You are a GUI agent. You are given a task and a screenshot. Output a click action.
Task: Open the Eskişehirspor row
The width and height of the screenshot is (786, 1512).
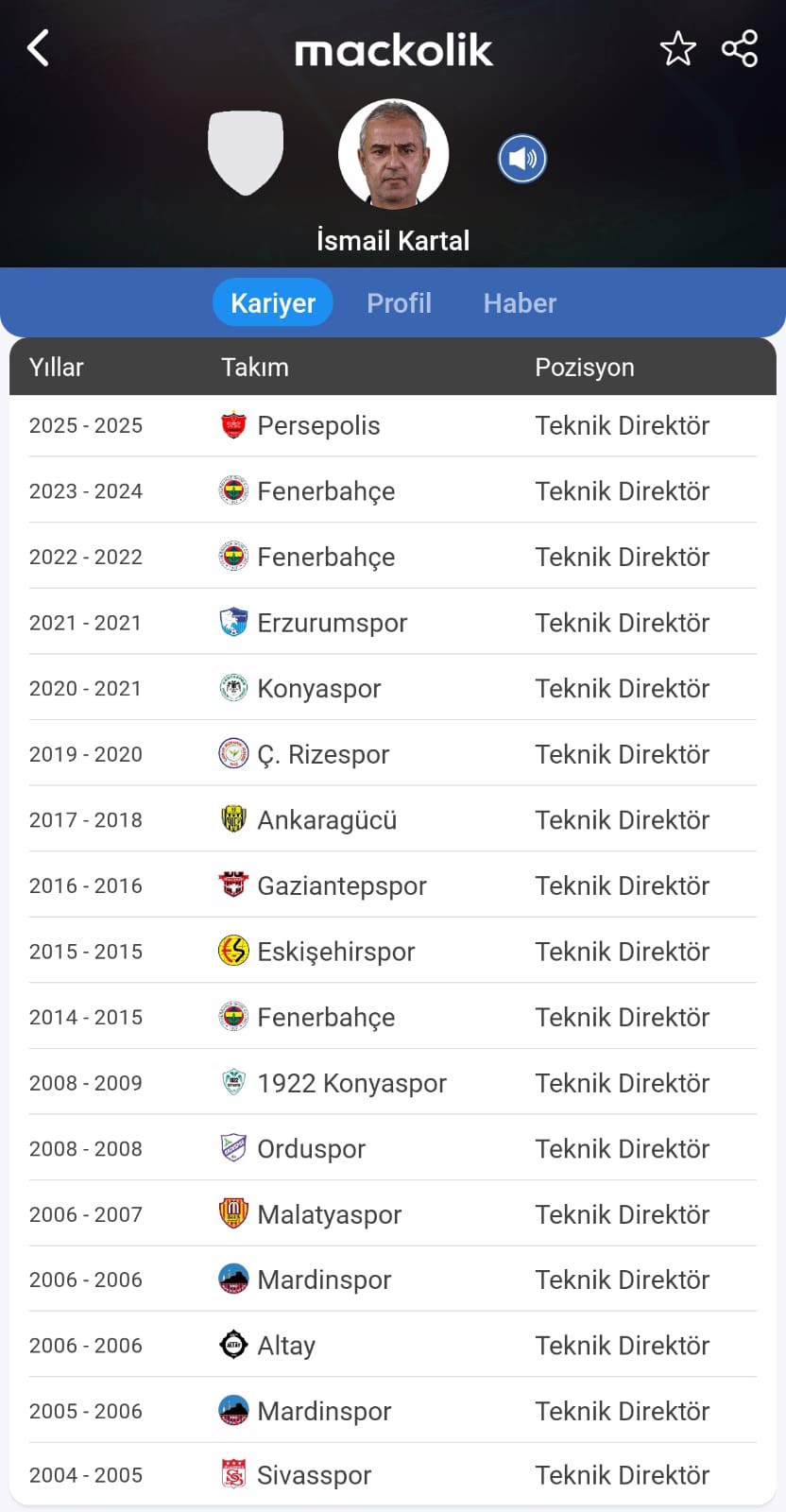pos(393,952)
